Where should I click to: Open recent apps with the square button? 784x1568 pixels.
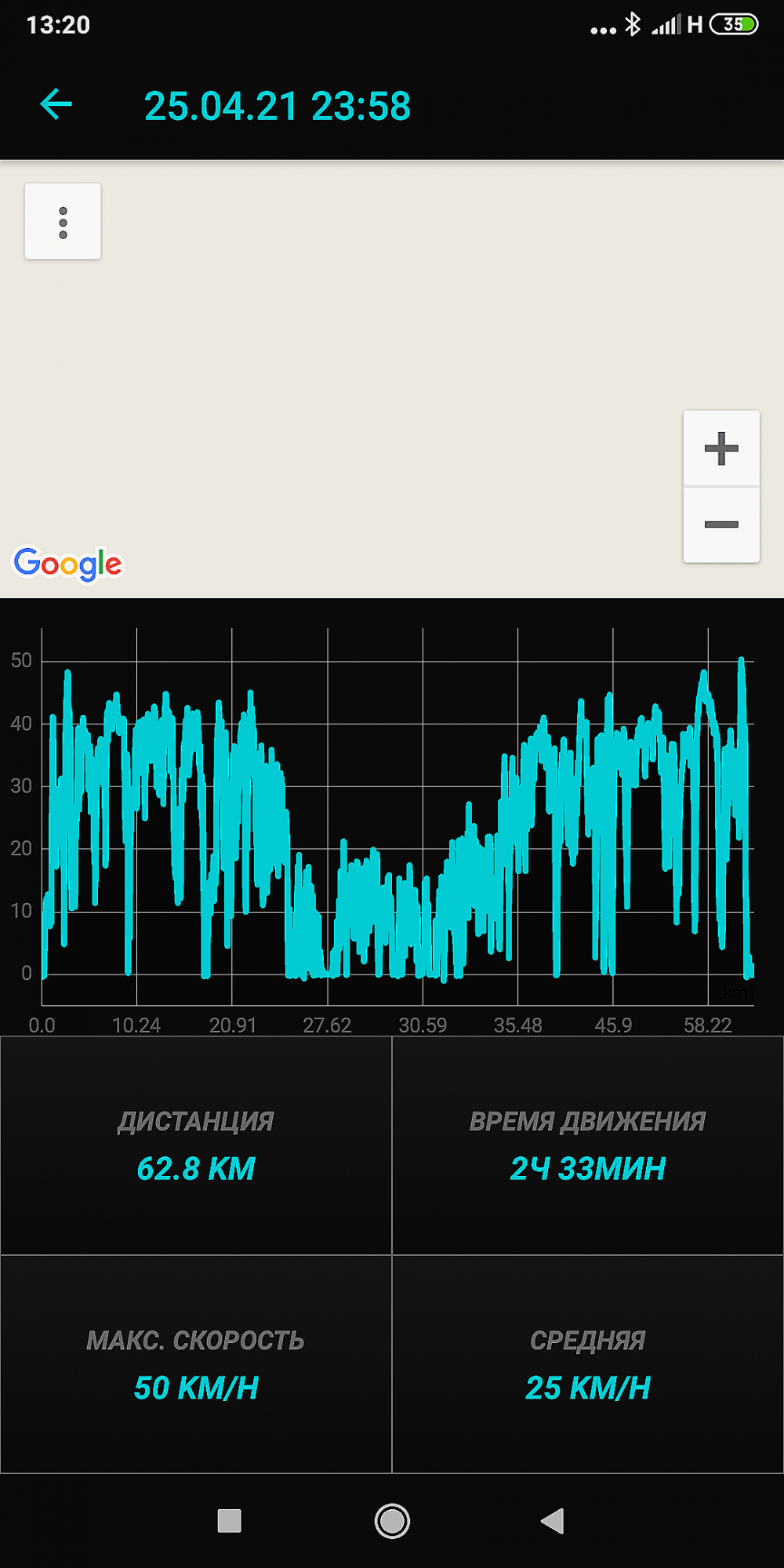pyautogui.click(x=229, y=1521)
